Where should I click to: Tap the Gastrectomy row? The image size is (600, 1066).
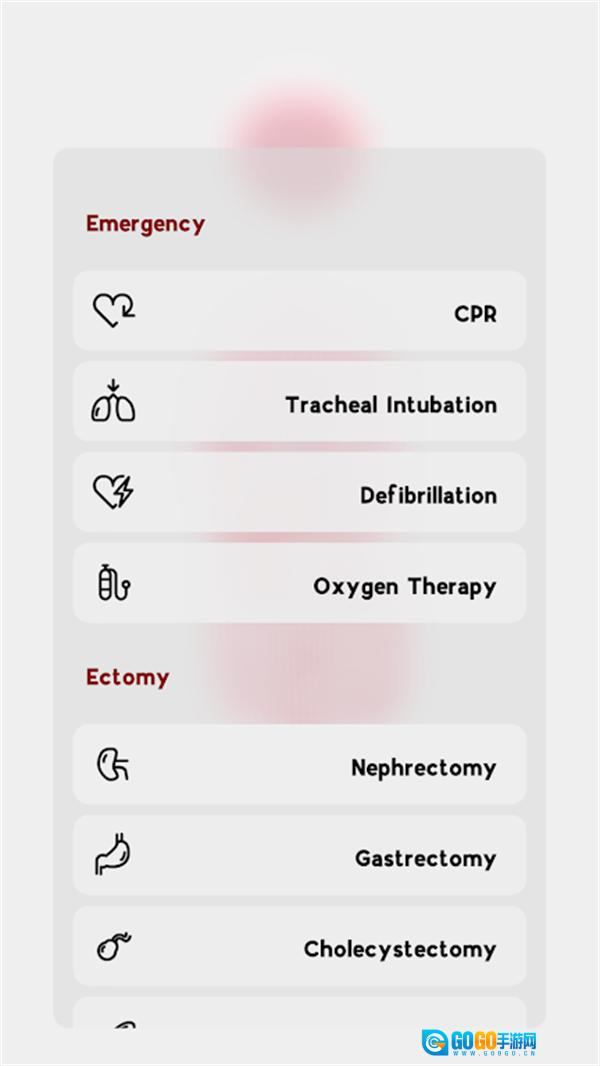pyautogui.click(x=299, y=856)
